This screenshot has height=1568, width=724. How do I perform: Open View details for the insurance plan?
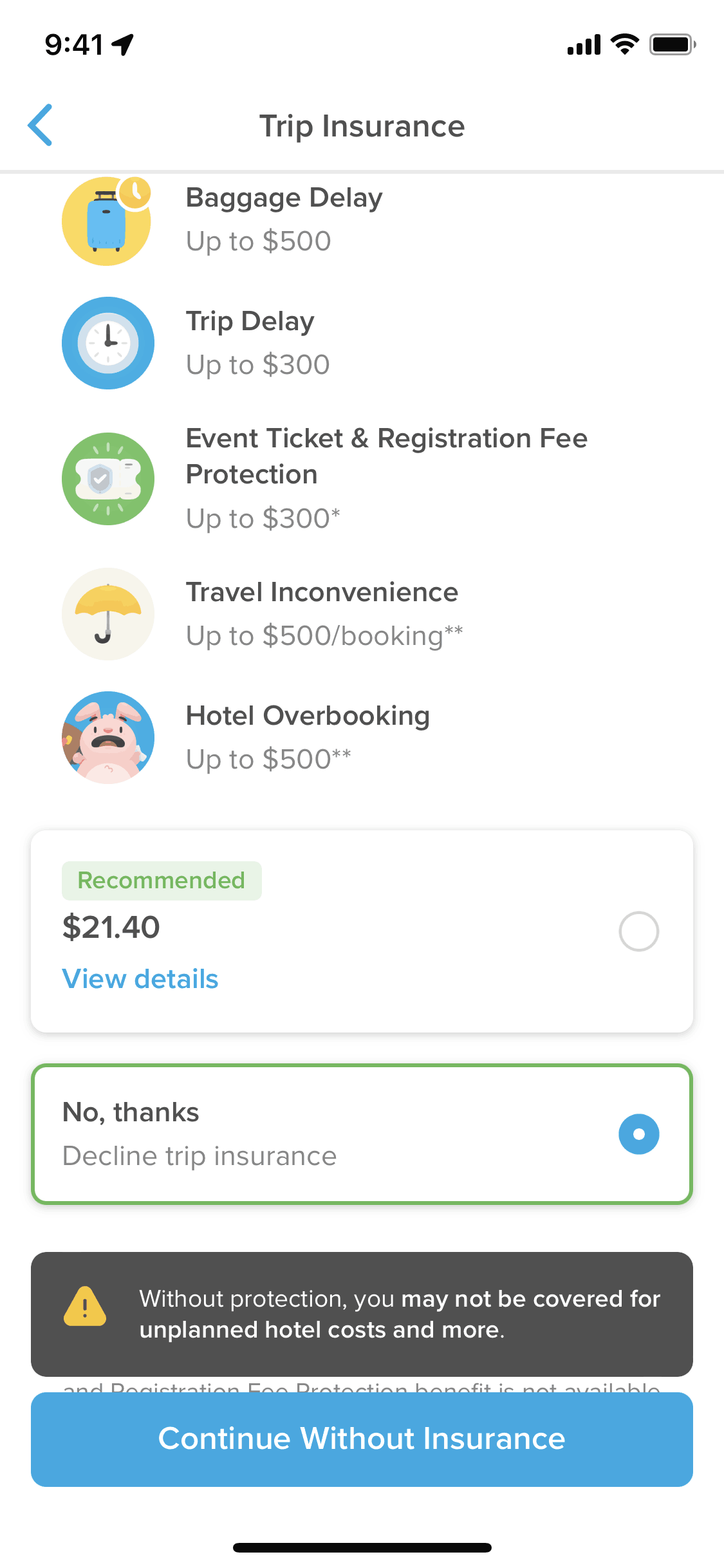[140, 979]
